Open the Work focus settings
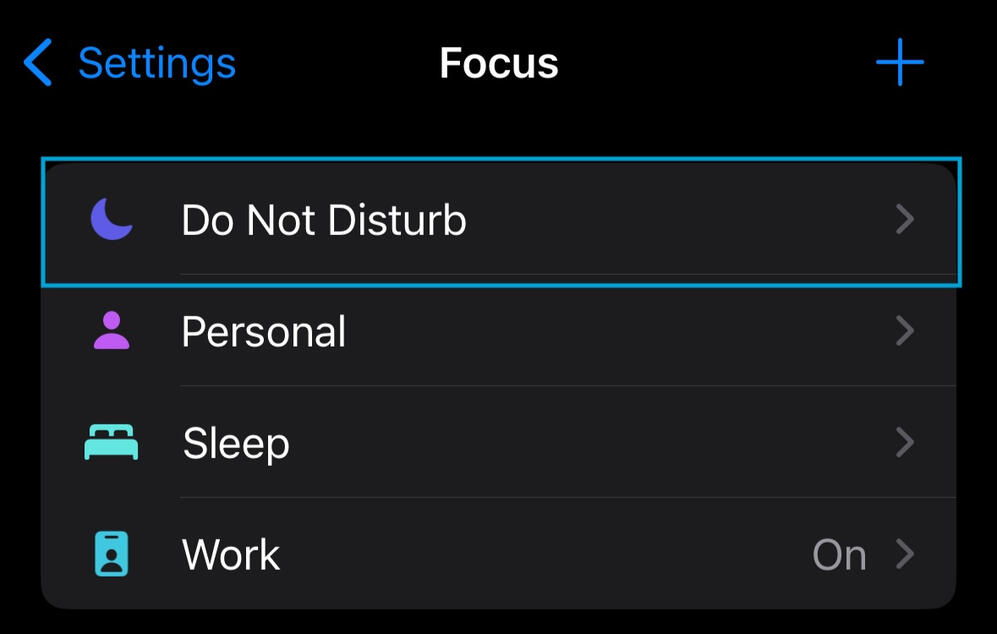 click(x=499, y=554)
